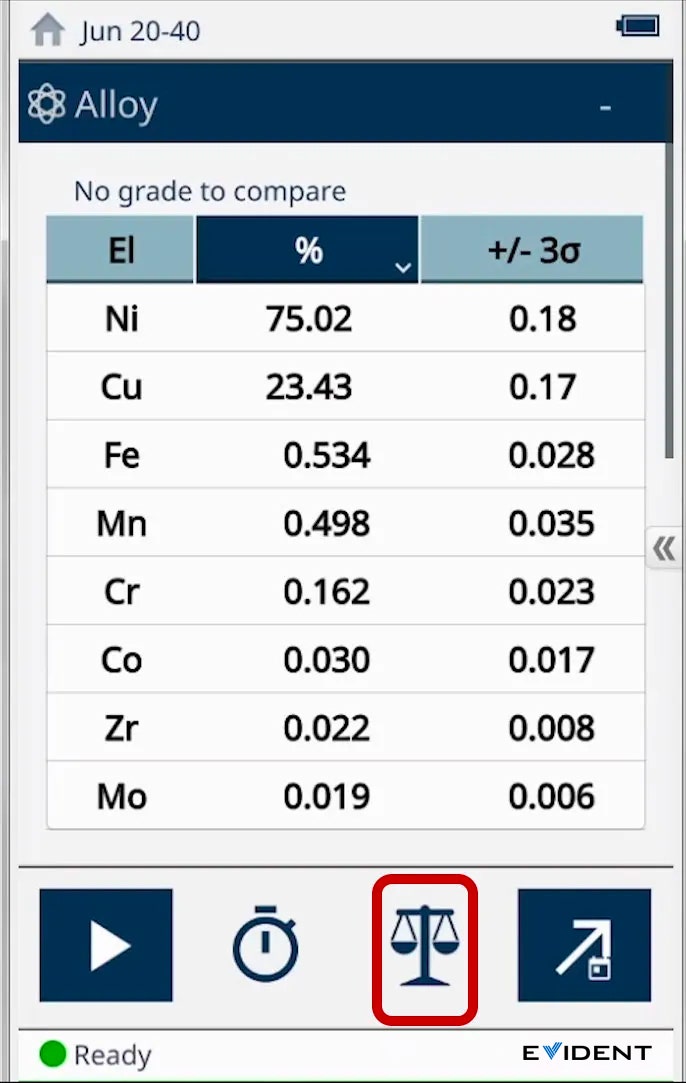Open the % column dropdown
Screen dimensions: 686x1083
(x=403, y=267)
